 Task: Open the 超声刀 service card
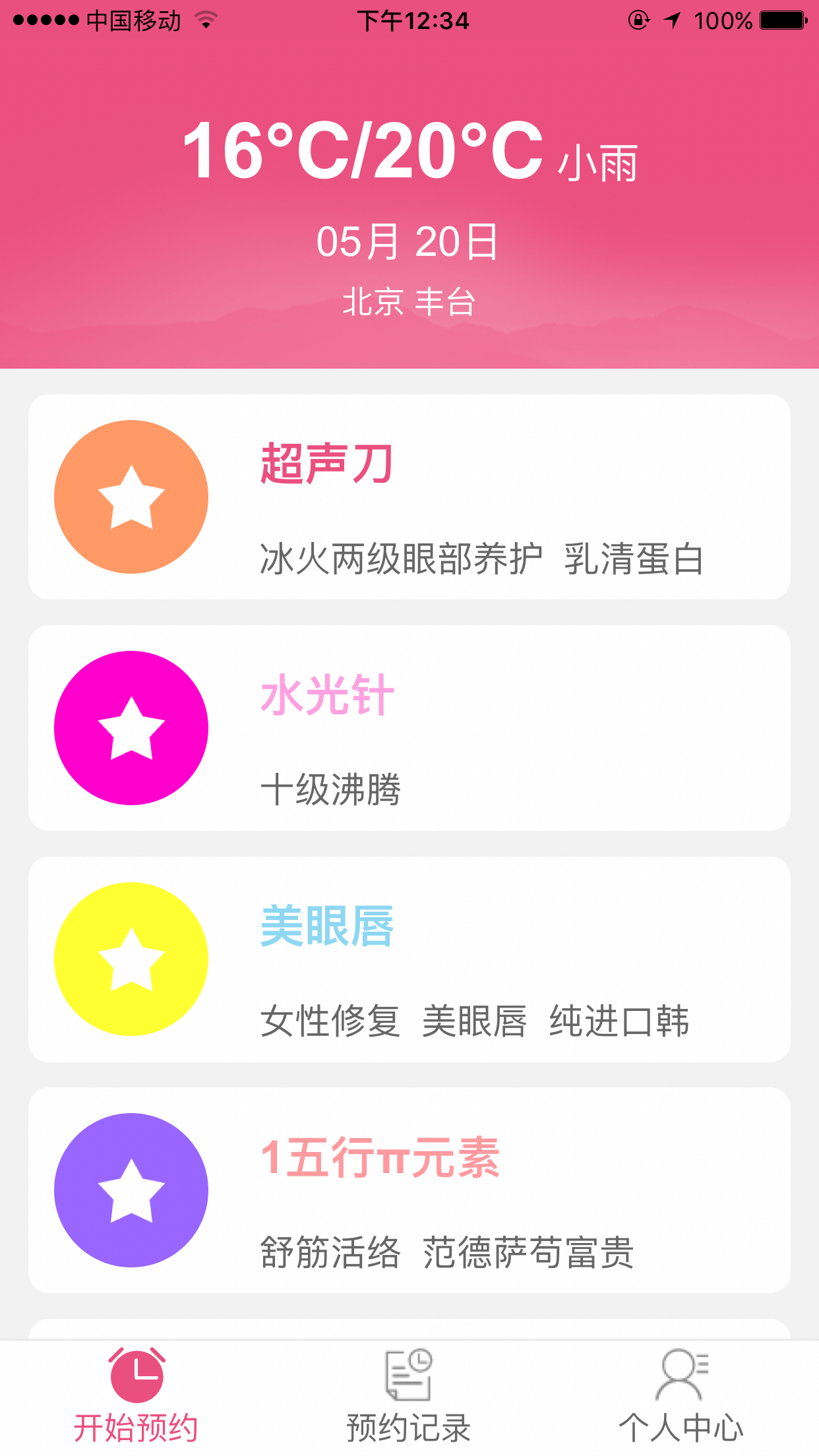click(x=409, y=497)
